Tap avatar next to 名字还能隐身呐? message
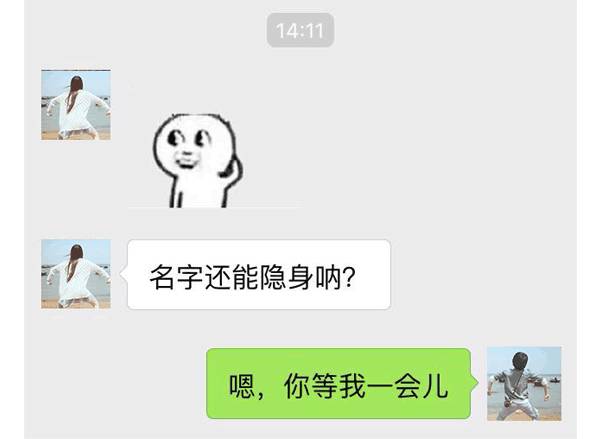Viewport: 600px width, 439px height. point(75,274)
